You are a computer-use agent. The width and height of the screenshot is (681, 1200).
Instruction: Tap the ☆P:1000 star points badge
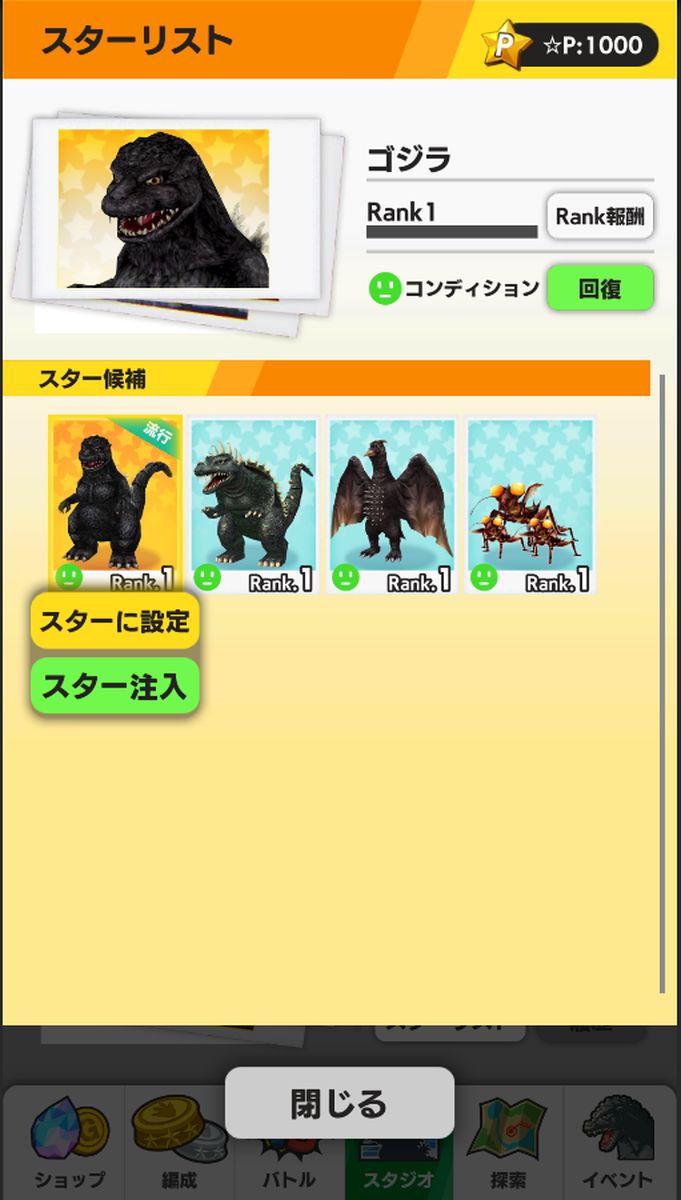pos(571,44)
